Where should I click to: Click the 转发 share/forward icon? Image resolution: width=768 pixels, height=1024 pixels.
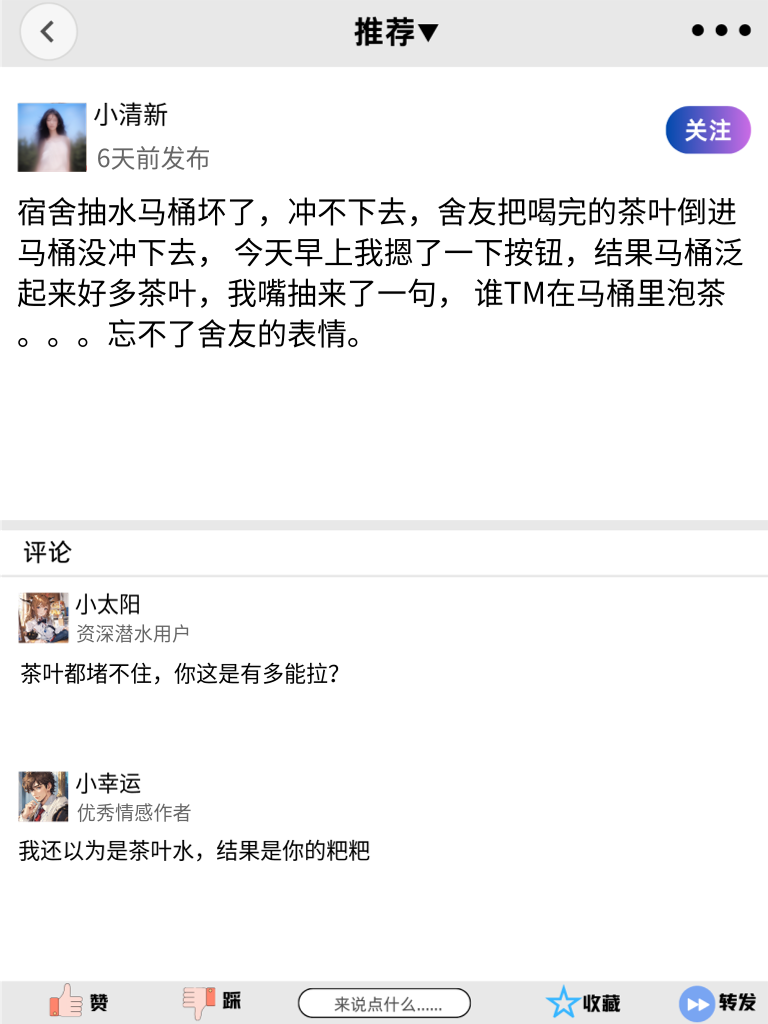[695, 1001]
